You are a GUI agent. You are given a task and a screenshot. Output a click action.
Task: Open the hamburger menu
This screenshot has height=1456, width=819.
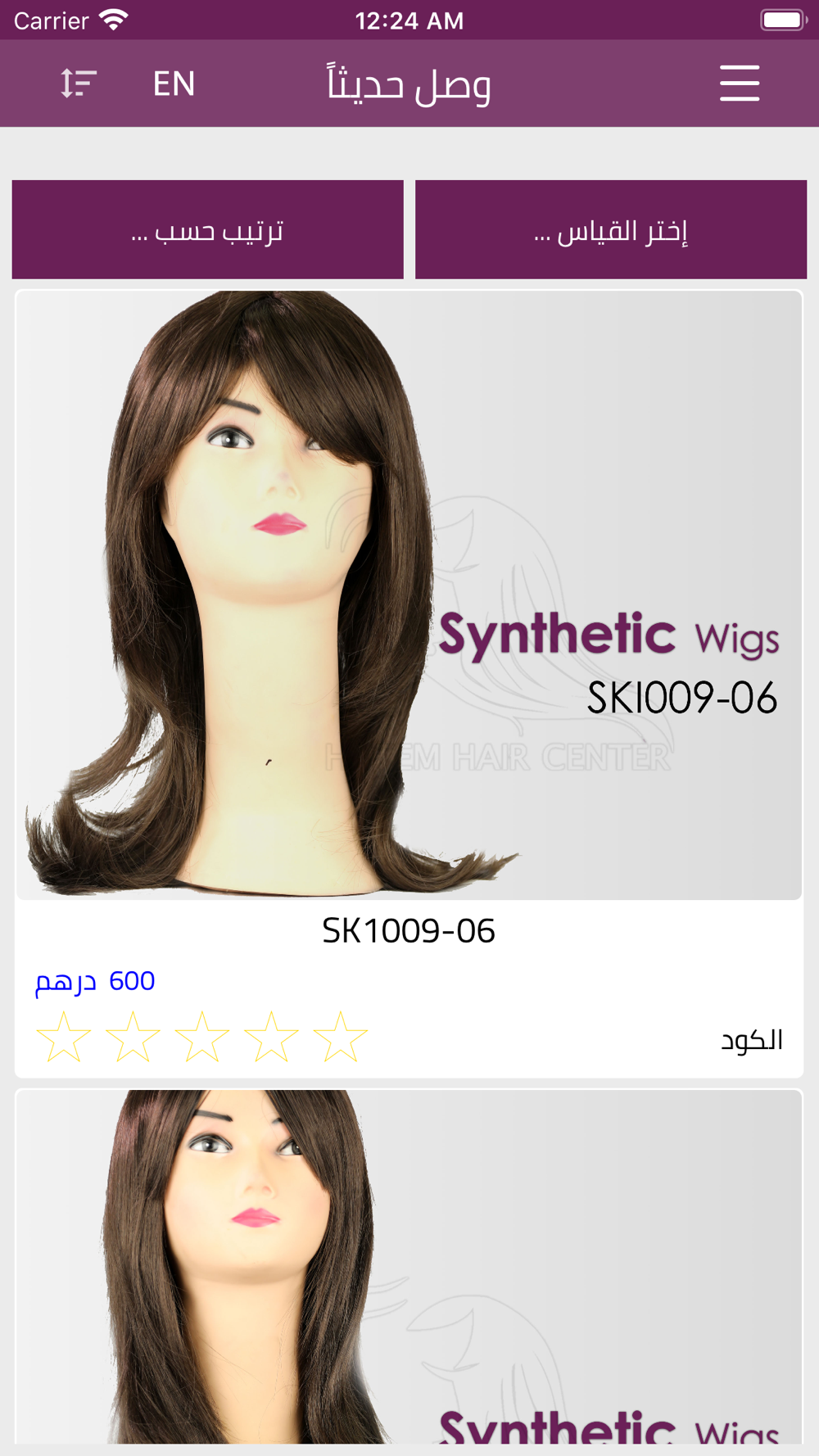[x=740, y=84]
